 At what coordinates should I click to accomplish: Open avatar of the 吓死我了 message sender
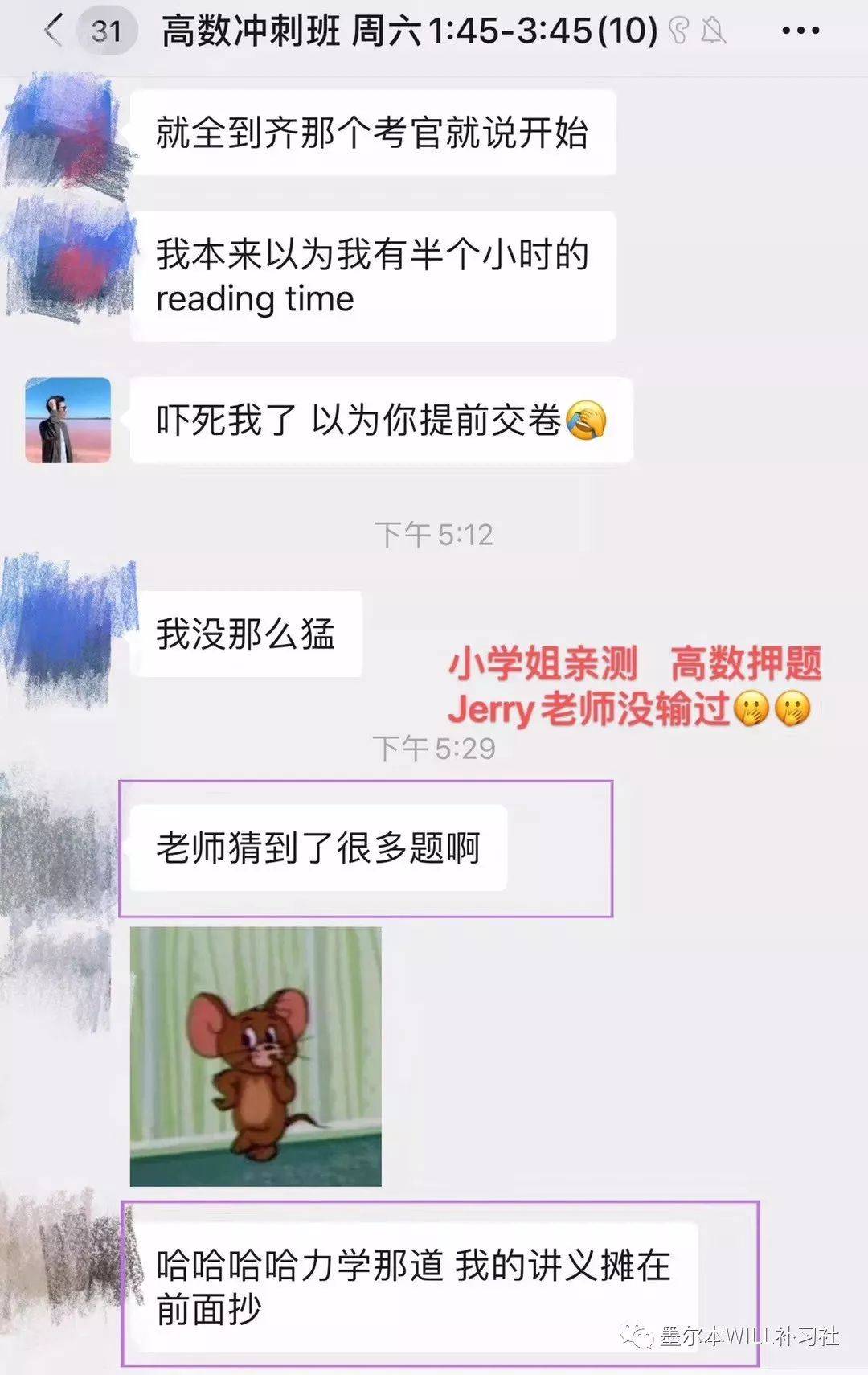click(x=68, y=420)
